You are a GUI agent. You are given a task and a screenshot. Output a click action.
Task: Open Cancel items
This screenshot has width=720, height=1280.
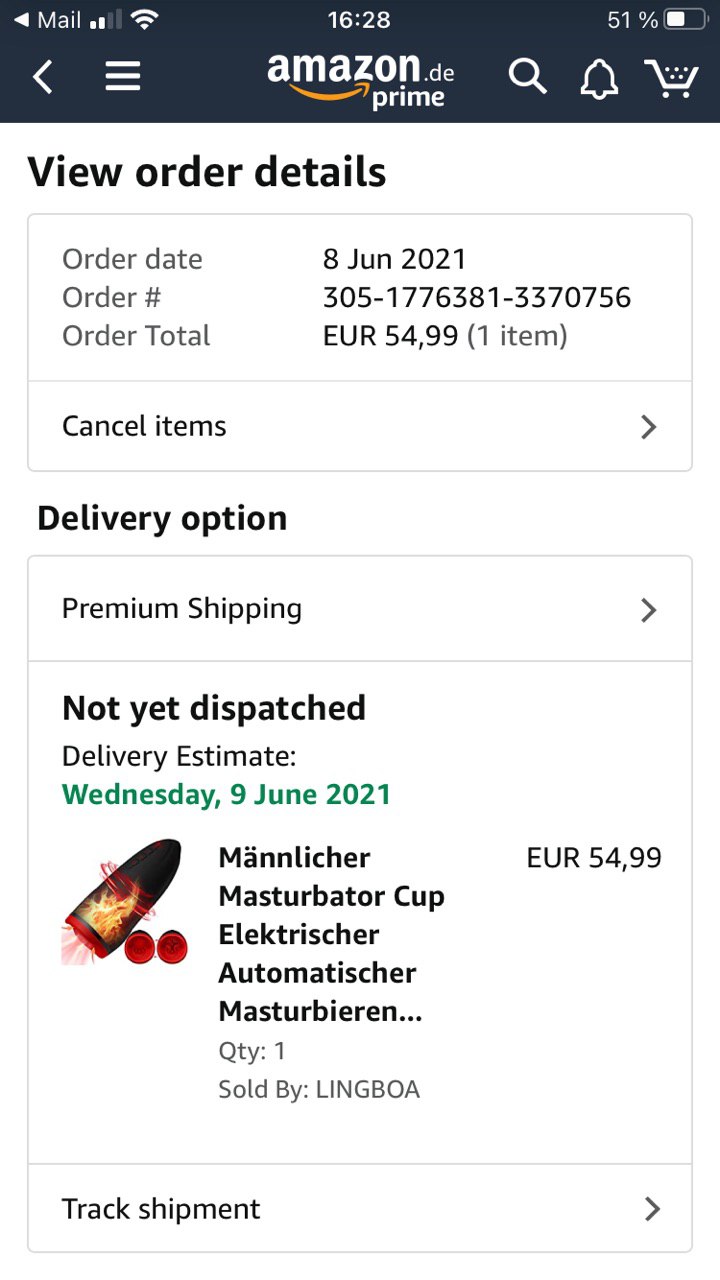pyautogui.click(x=360, y=426)
